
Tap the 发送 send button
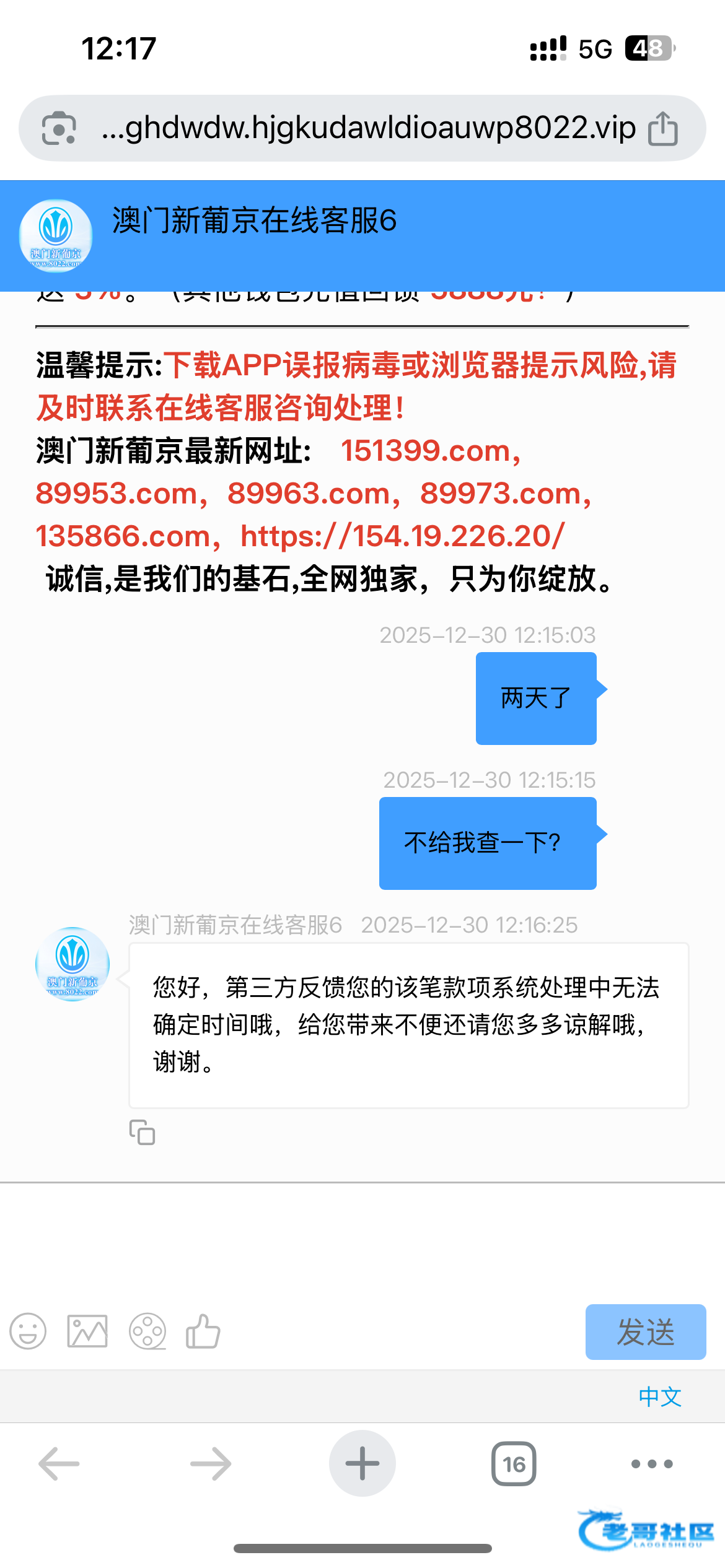tap(645, 1332)
